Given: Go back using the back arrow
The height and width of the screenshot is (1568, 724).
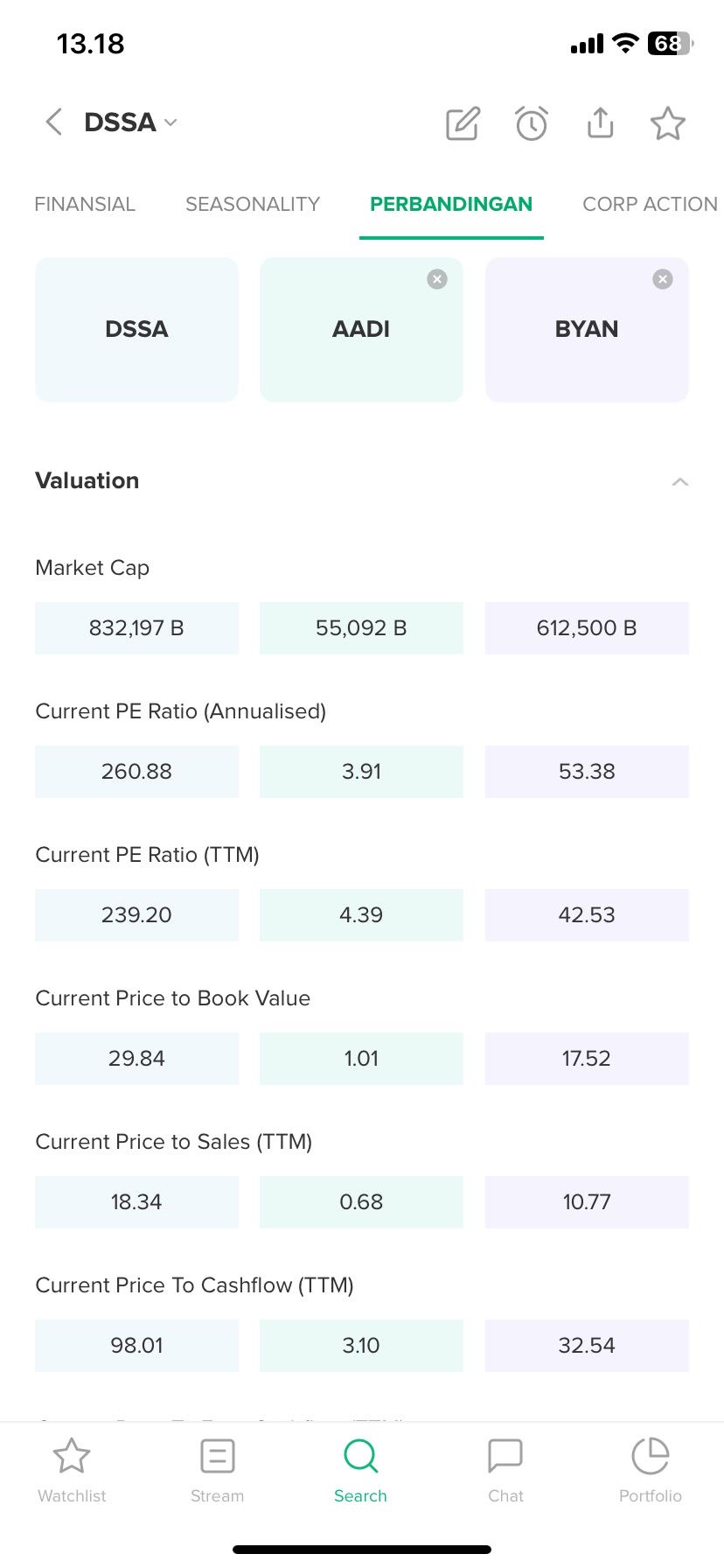Looking at the screenshot, I should pos(53,122).
